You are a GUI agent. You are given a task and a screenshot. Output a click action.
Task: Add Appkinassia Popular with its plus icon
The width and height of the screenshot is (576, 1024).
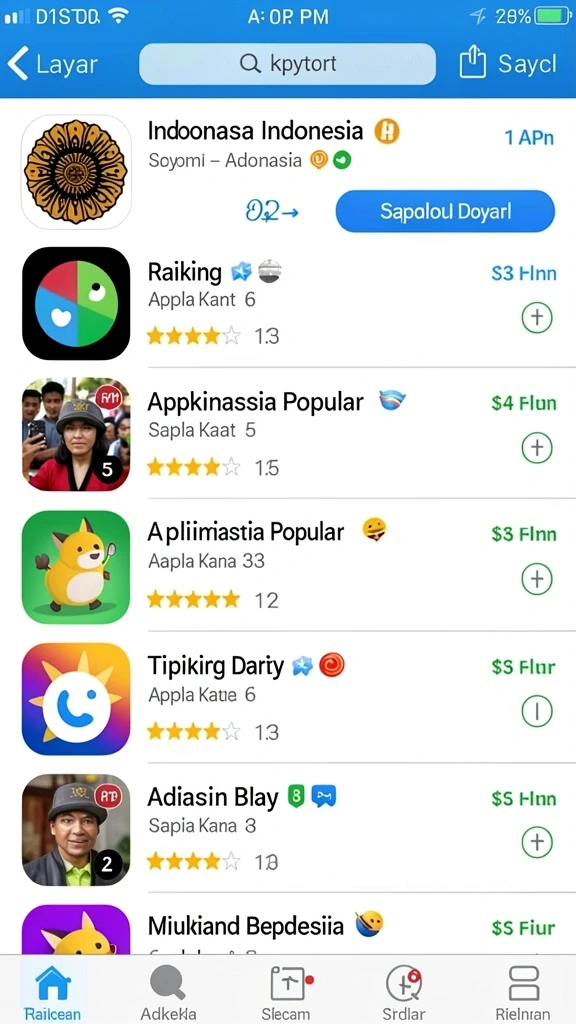(537, 448)
